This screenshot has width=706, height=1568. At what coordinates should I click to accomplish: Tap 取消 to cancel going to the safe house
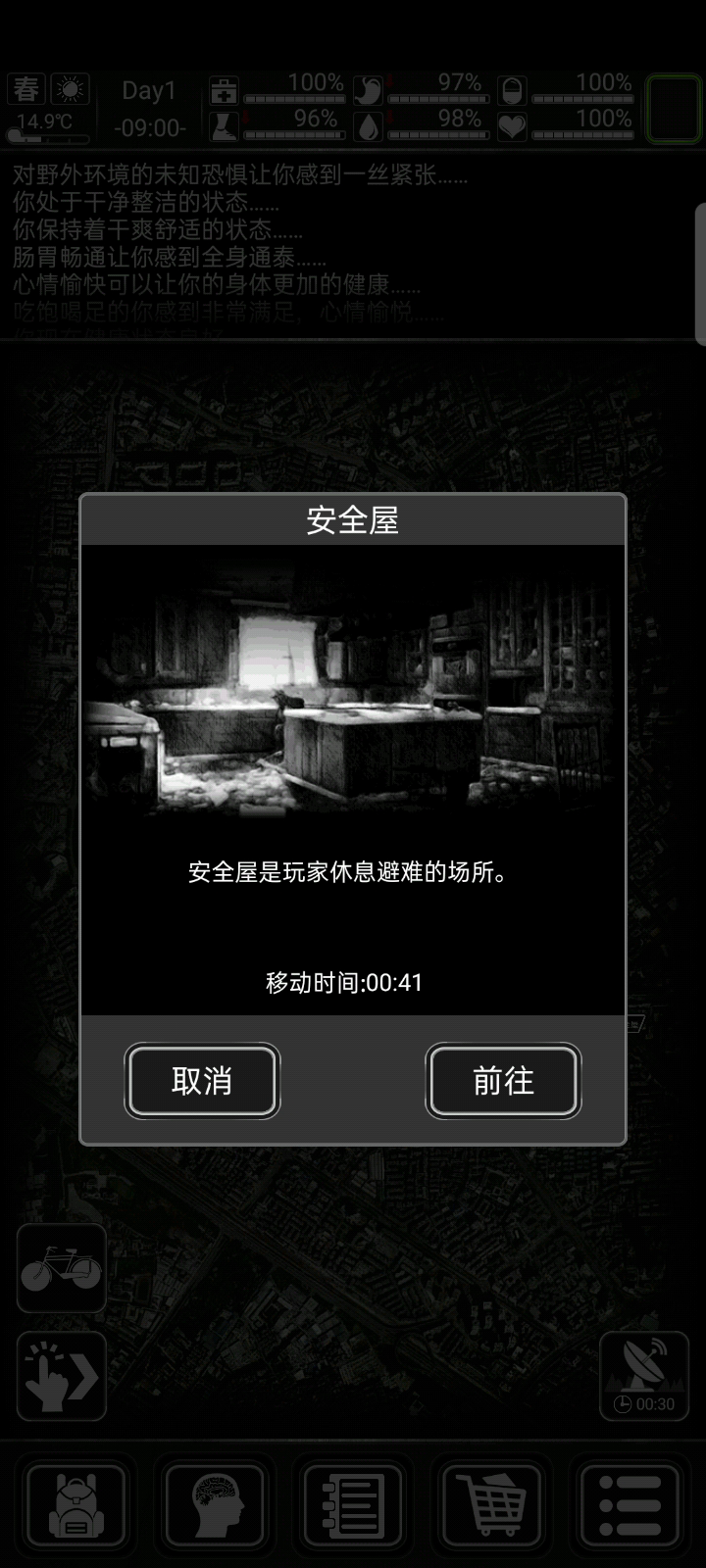click(202, 1081)
